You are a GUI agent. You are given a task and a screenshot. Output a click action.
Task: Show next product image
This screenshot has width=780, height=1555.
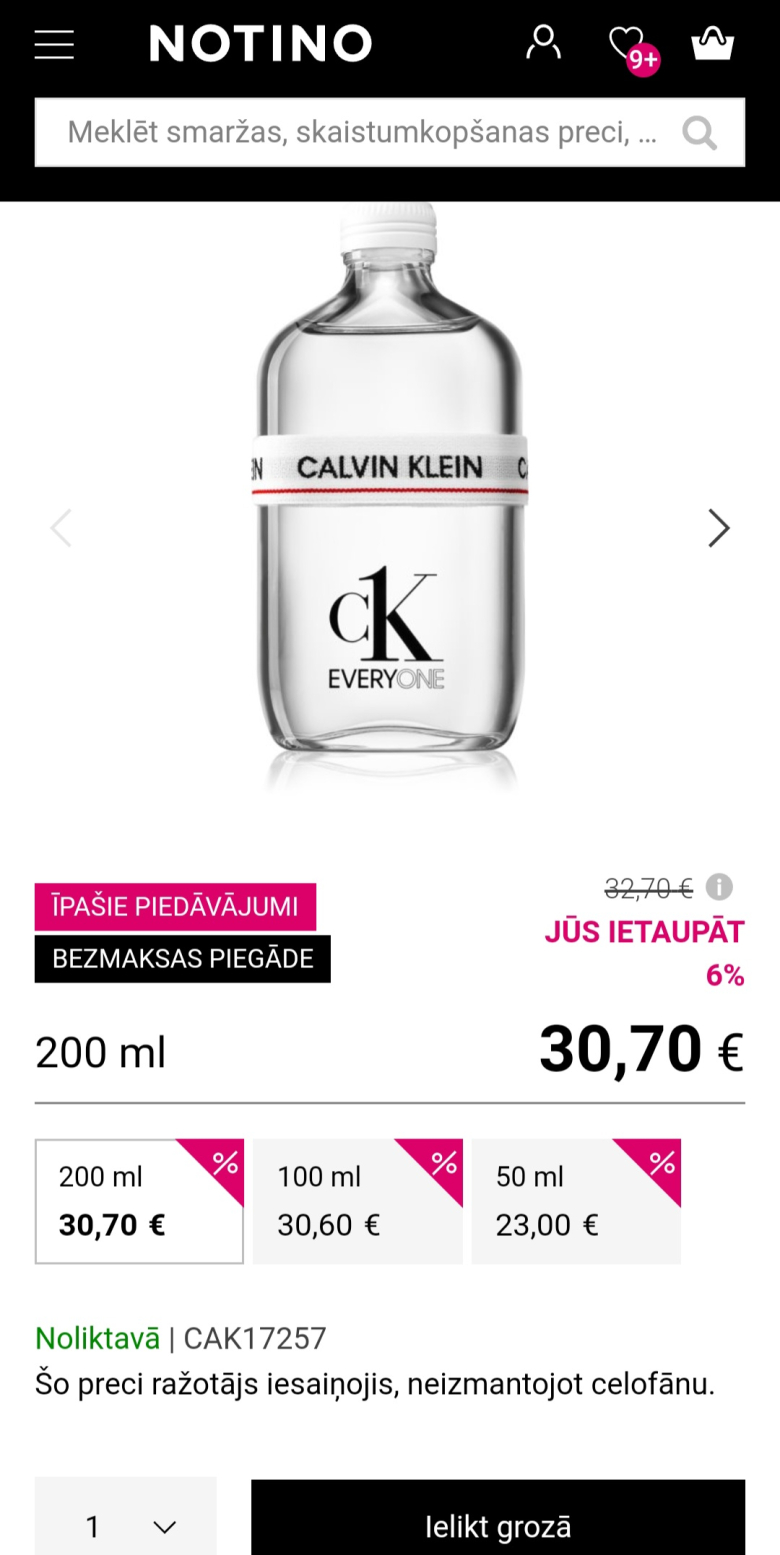719,528
